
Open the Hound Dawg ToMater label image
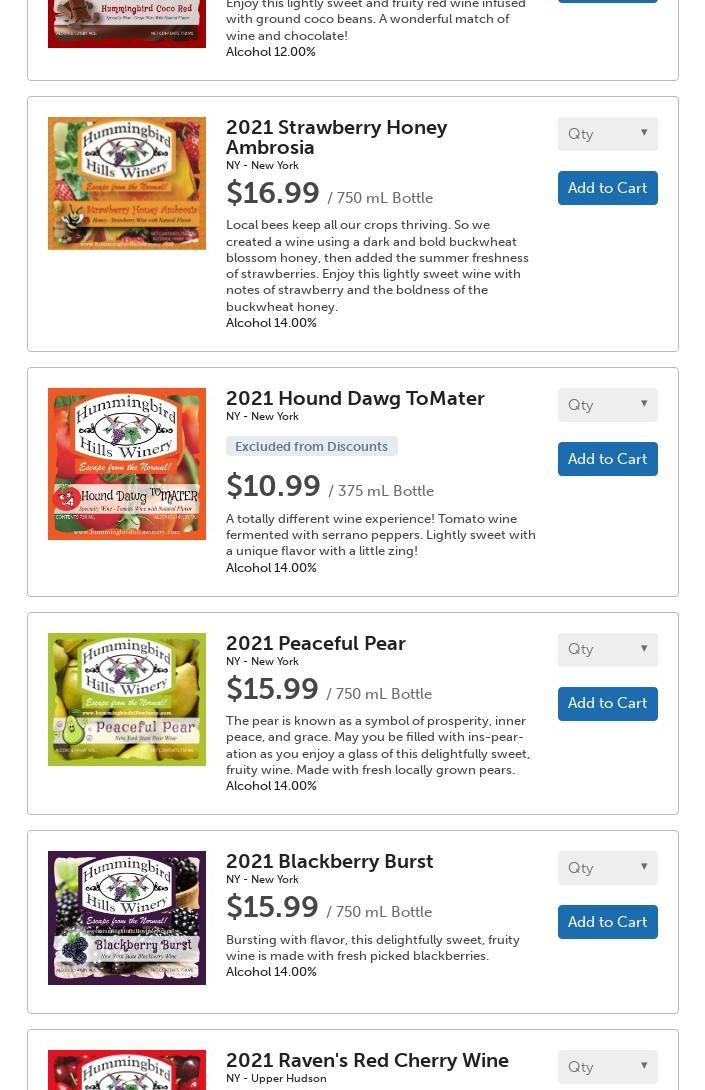pos(127,464)
